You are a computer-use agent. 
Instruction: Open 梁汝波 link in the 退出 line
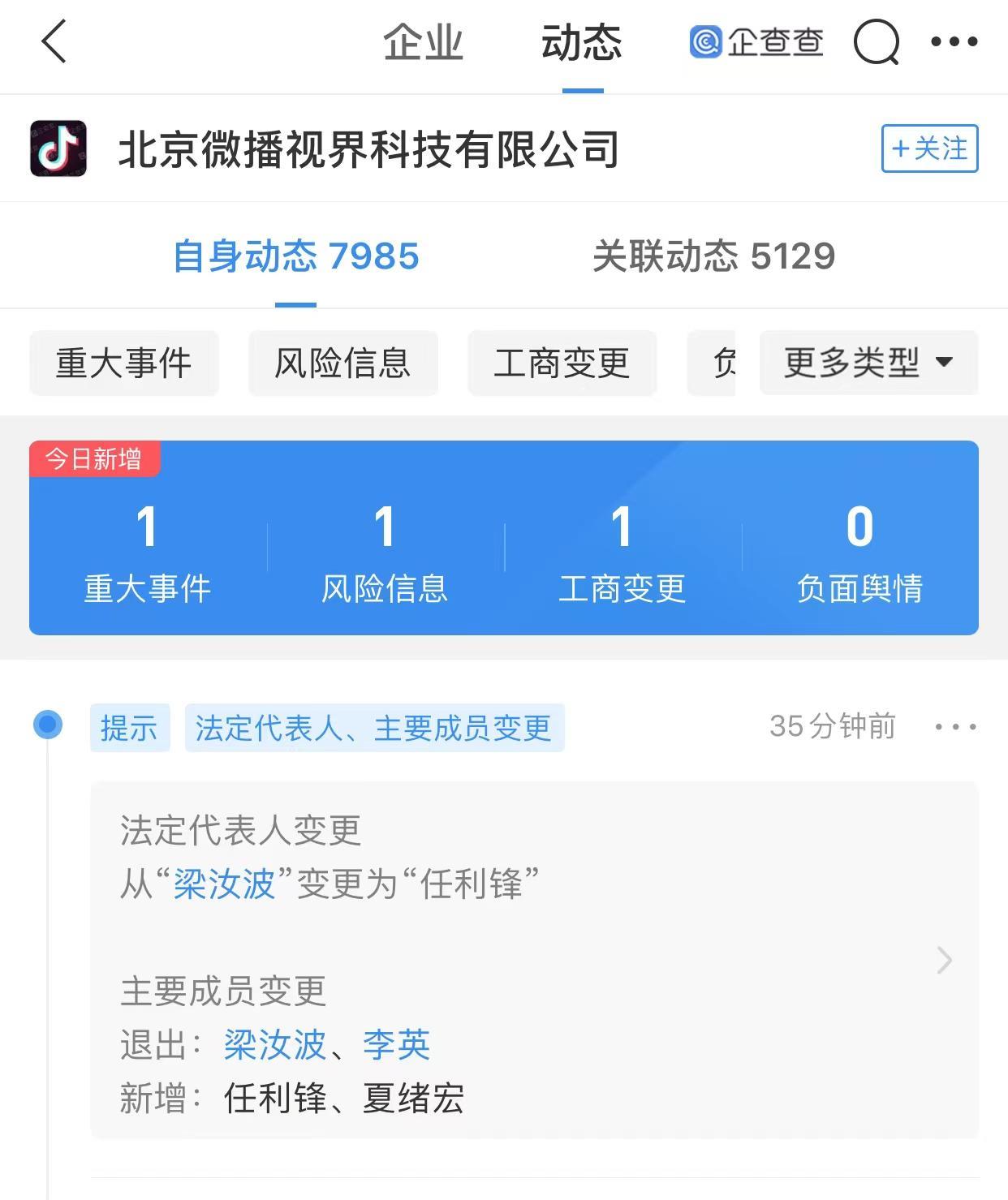pyautogui.click(x=274, y=1045)
